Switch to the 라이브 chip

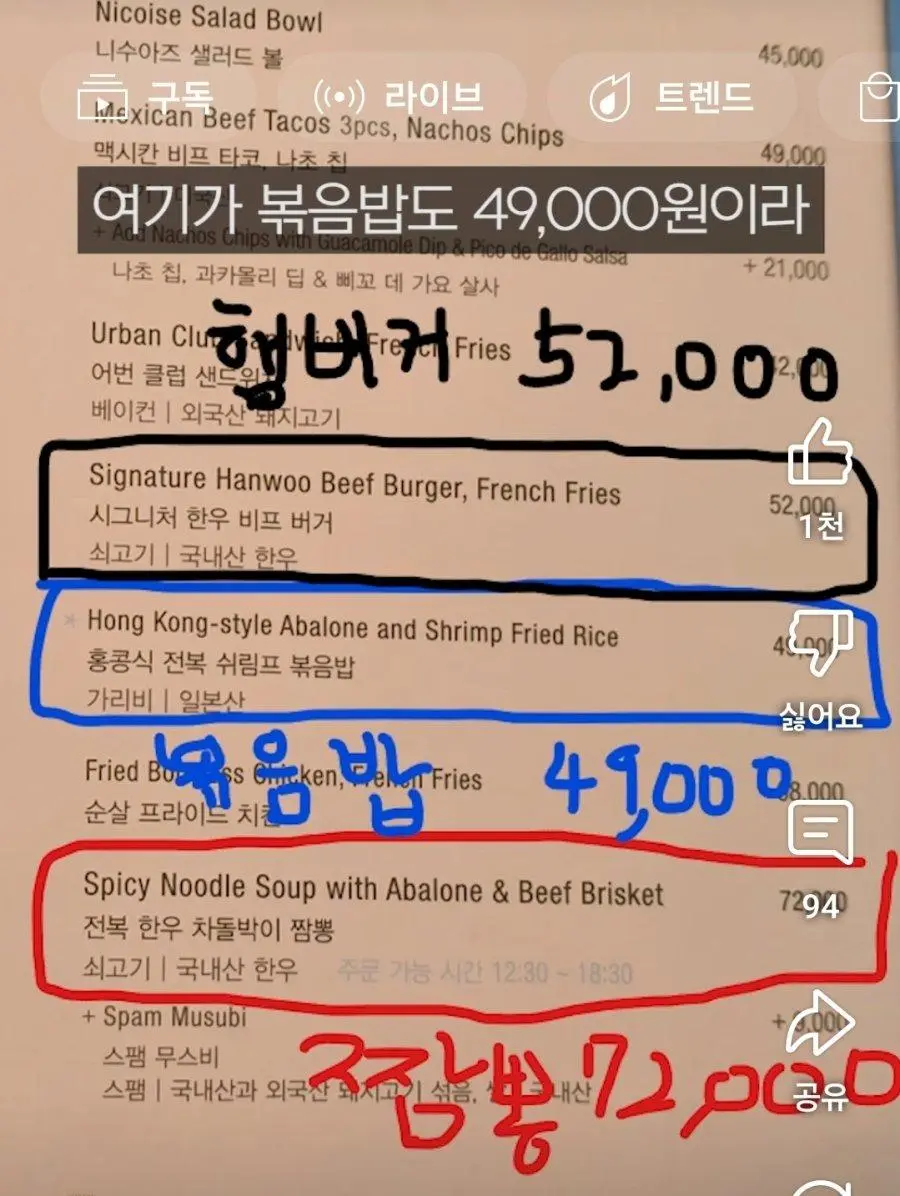pyautogui.click(x=398, y=98)
